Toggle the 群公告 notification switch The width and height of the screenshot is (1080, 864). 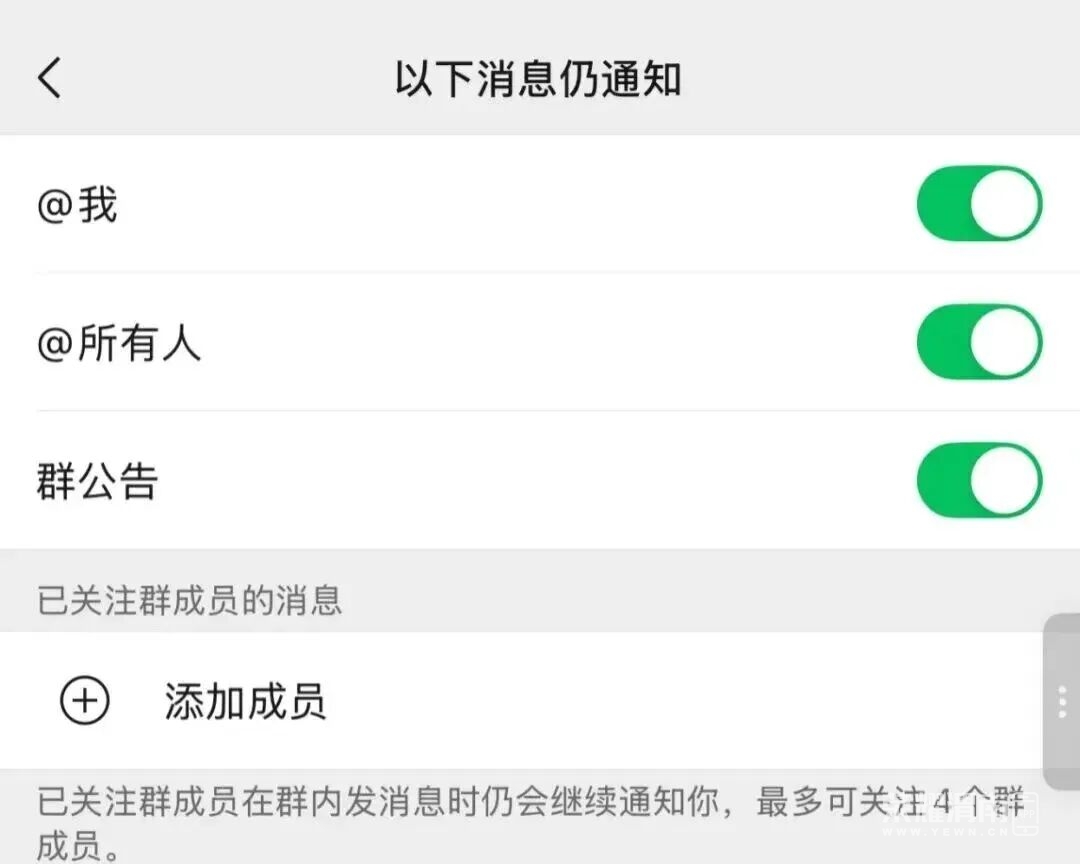[x=978, y=480]
